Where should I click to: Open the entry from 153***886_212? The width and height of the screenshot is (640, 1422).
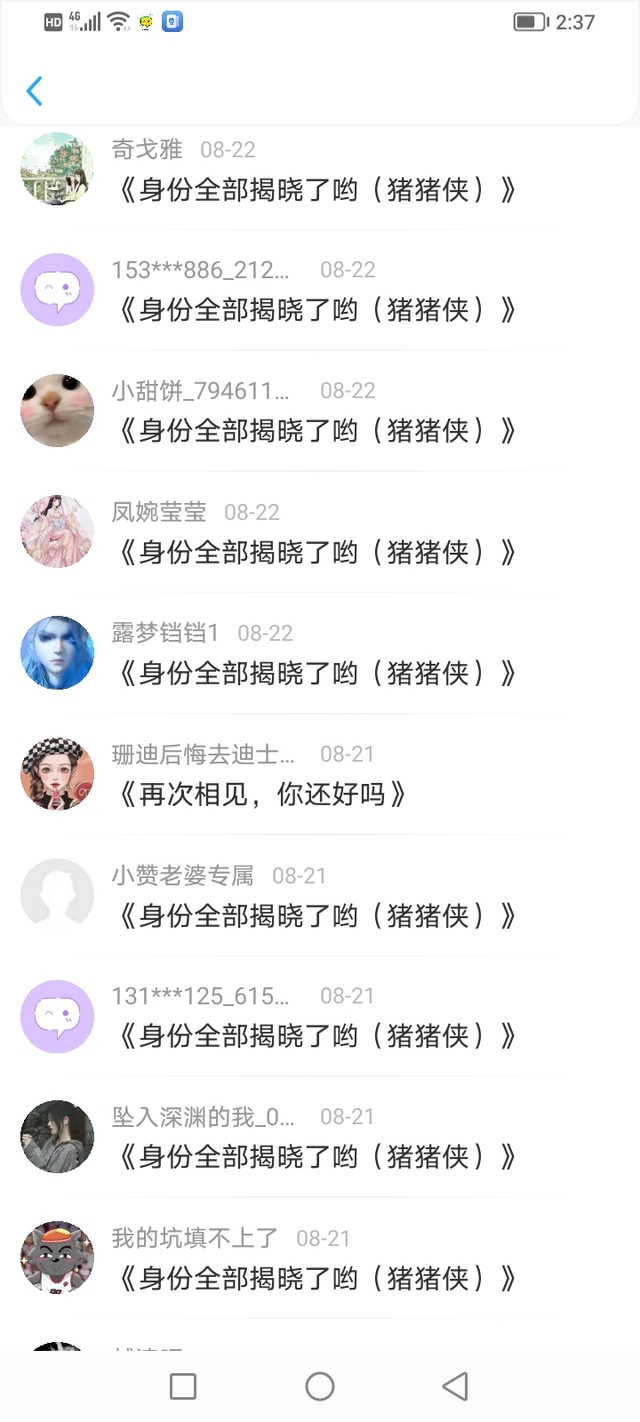click(316, 310)
